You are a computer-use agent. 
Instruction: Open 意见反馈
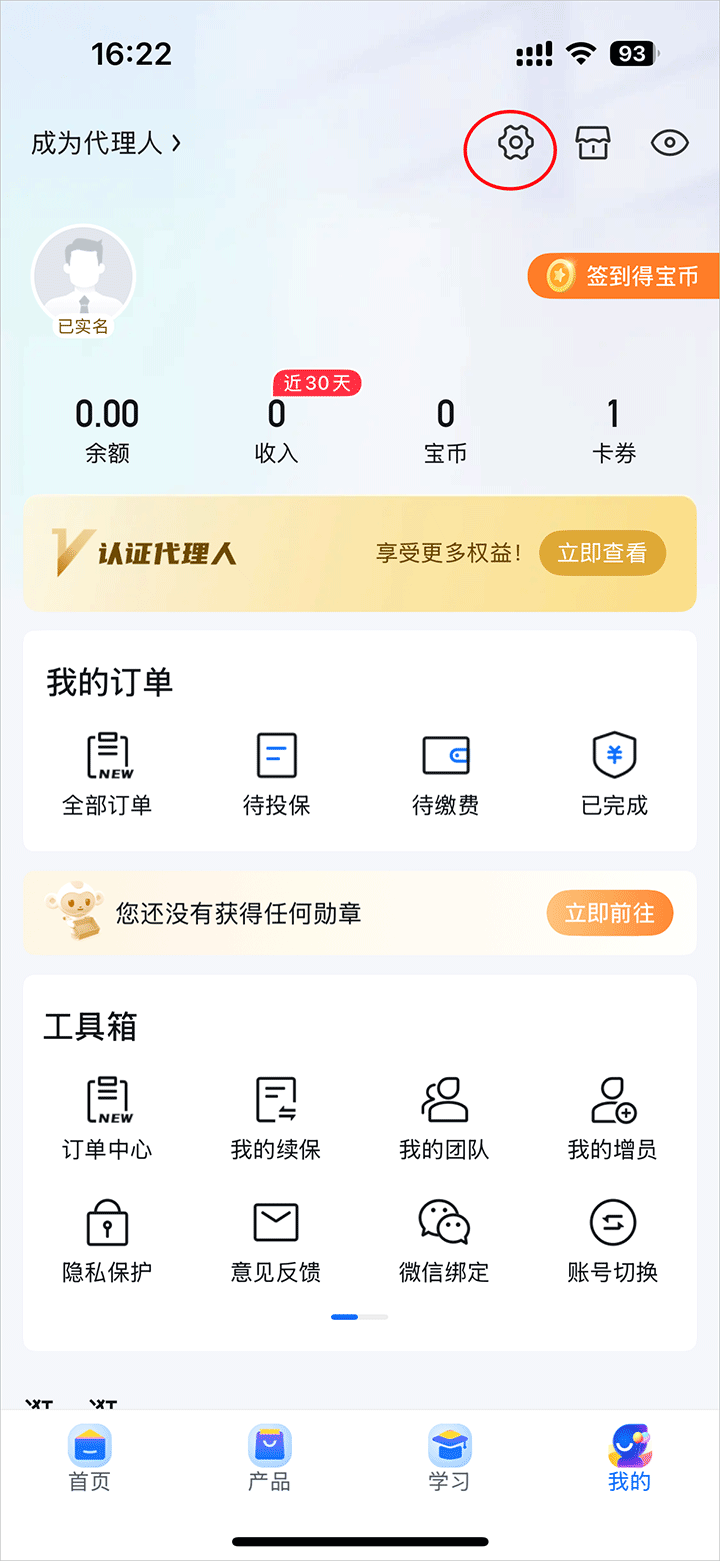(x=276, y=1241)
